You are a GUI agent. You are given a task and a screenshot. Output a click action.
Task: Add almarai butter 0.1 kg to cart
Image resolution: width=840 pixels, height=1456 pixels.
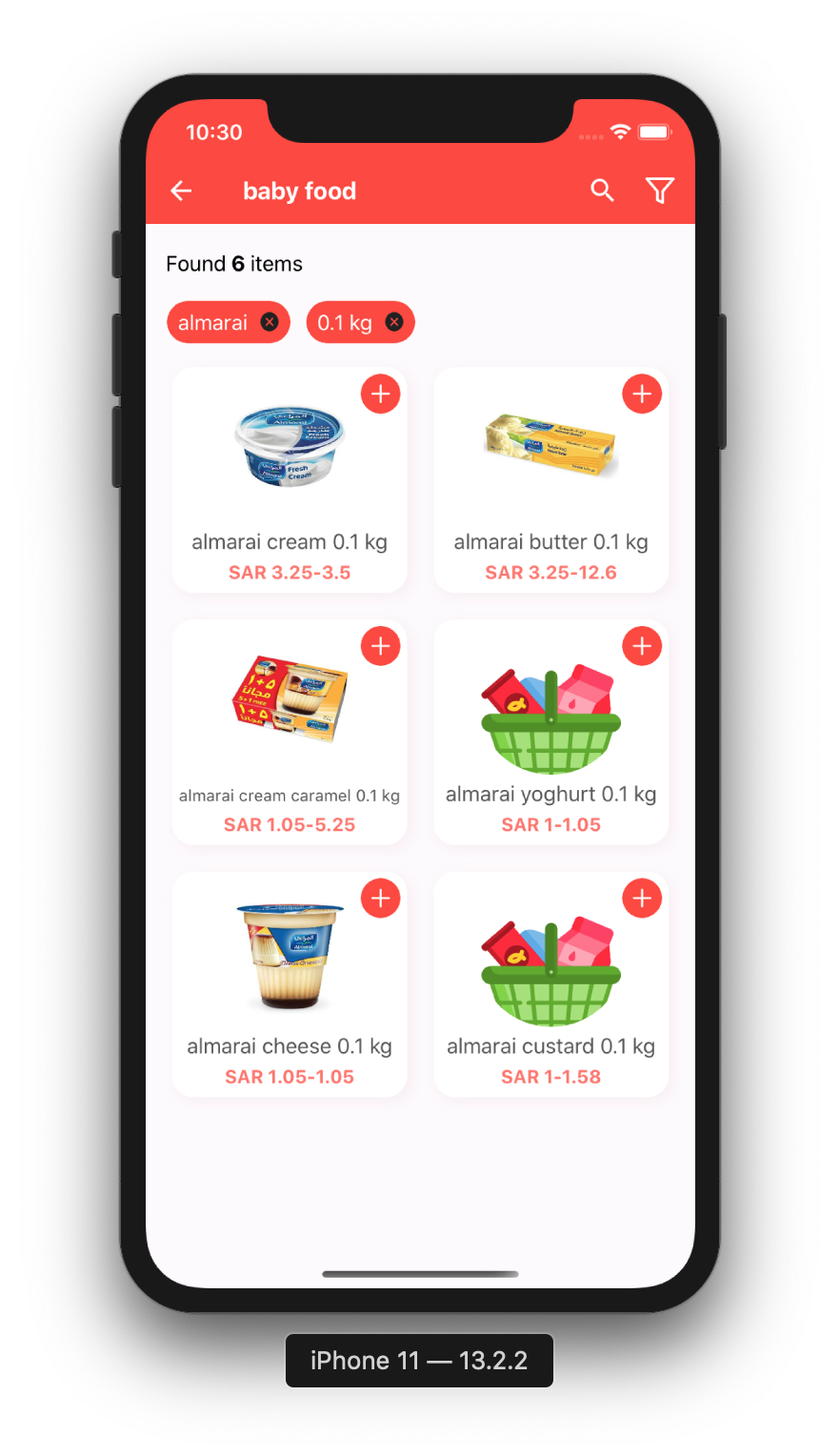[642, 394]
